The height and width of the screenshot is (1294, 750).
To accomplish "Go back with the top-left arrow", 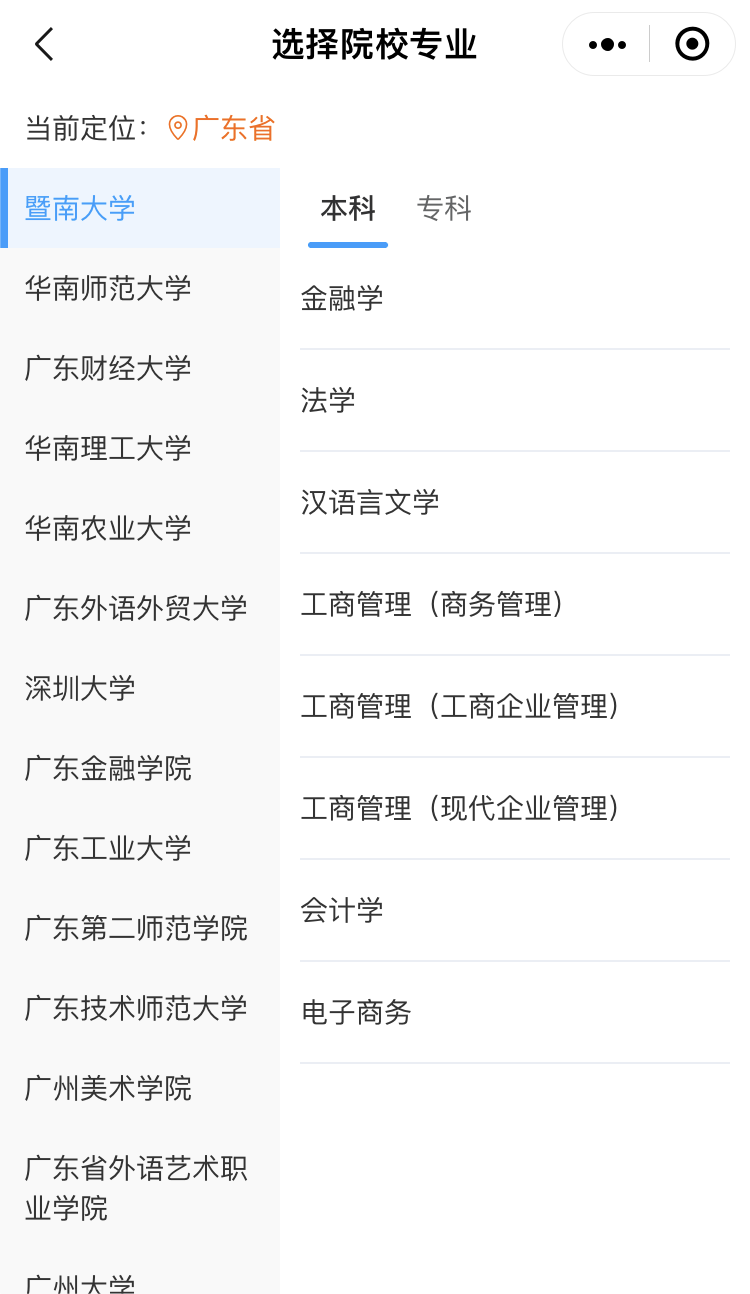I will tap(44, 45).
